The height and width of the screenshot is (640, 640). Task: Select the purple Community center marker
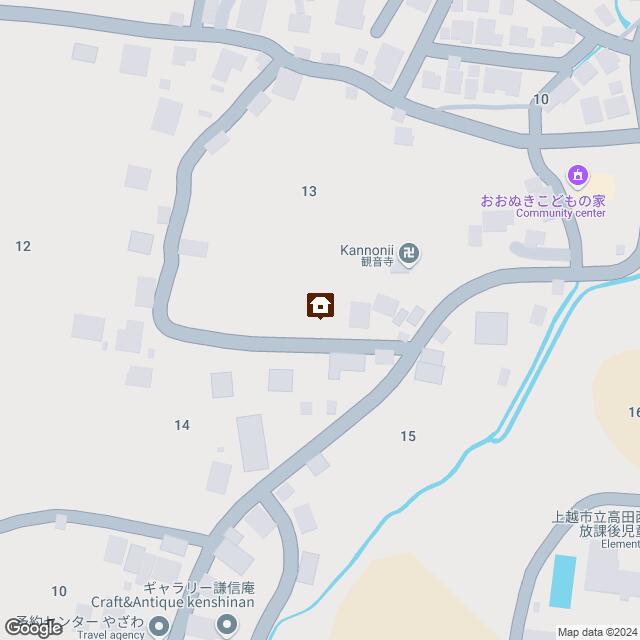[577, 177]
